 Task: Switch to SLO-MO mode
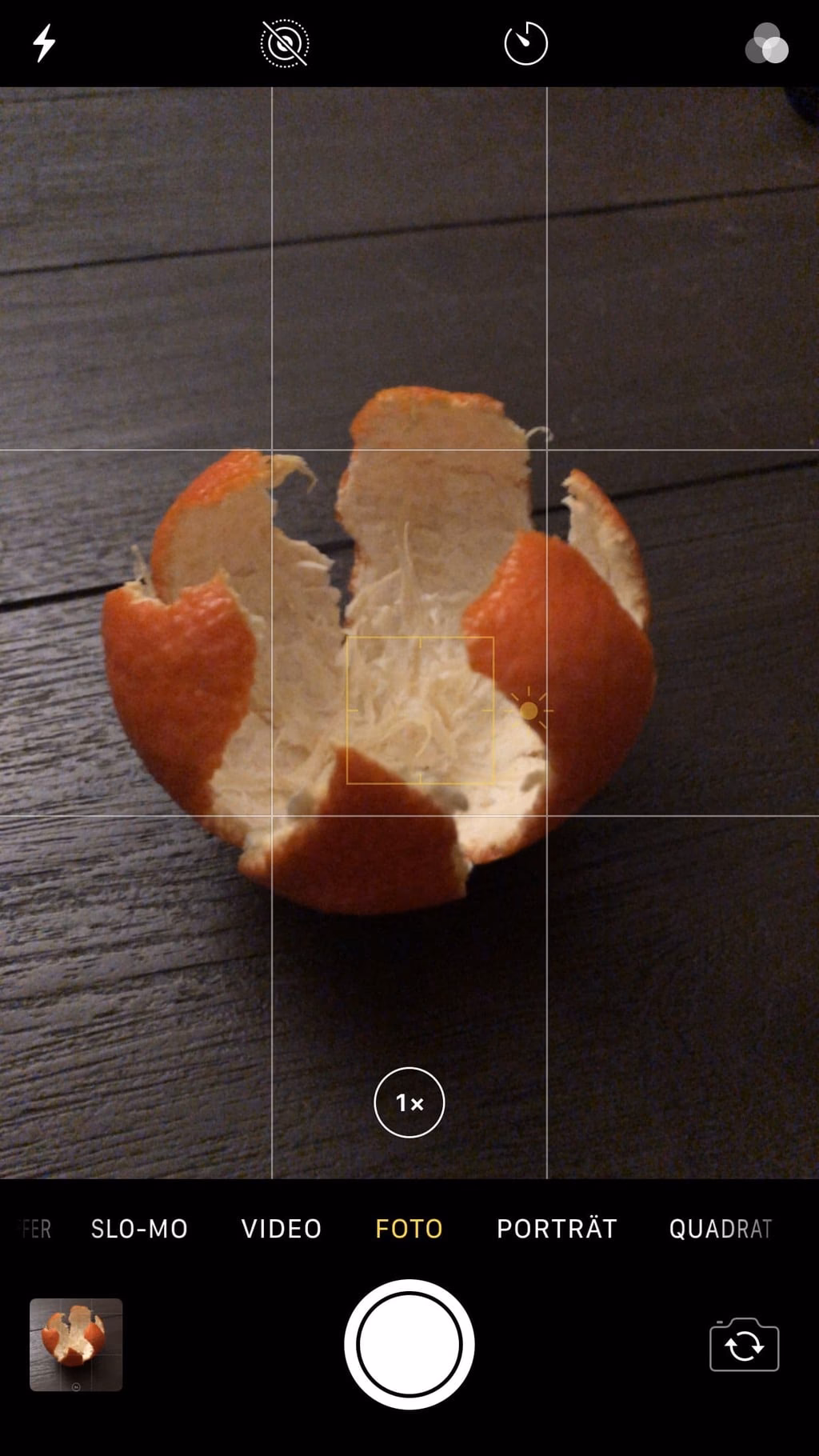(139, 1229)
